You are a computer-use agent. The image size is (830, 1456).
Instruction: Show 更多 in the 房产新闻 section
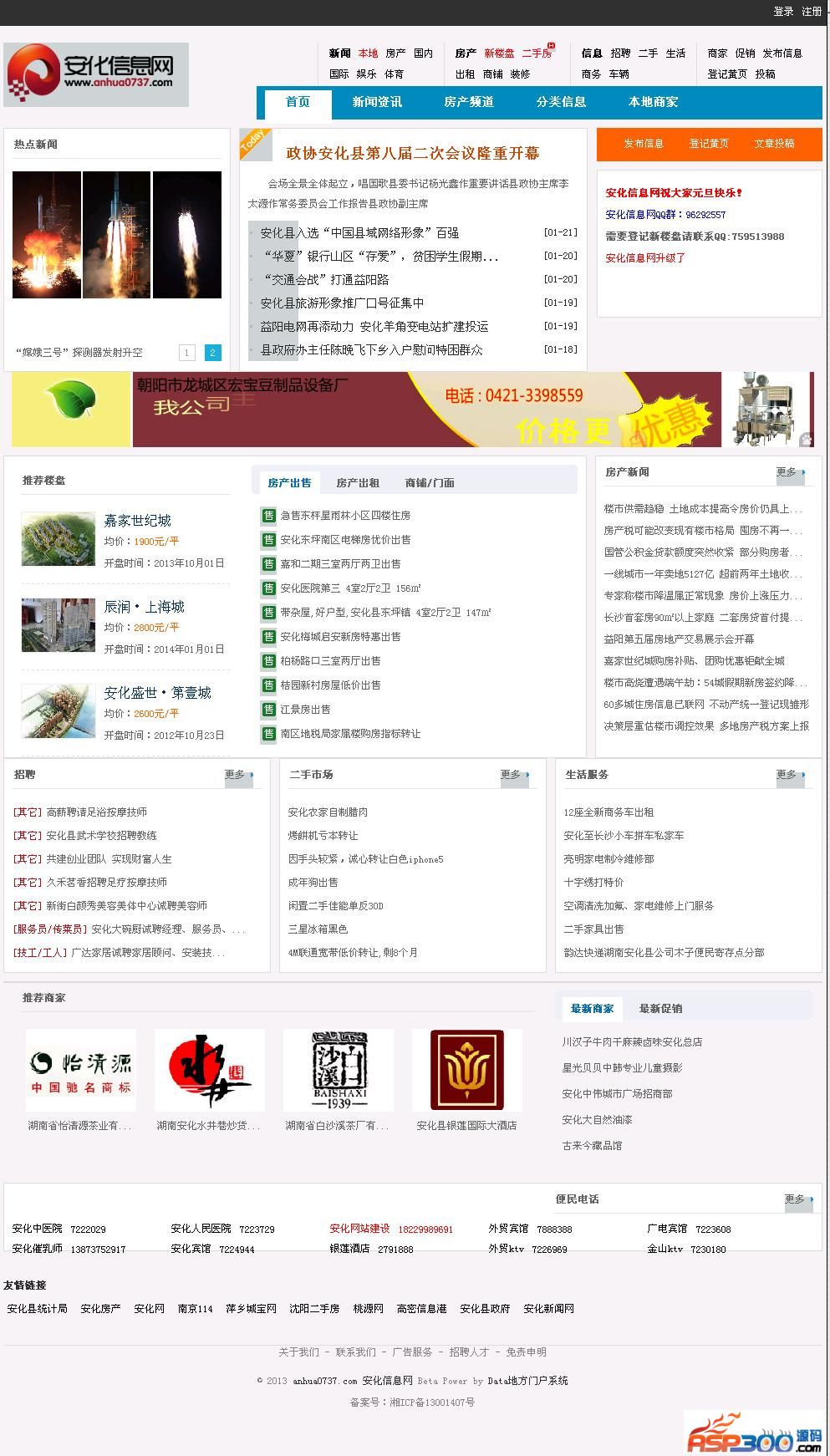coord(790,472)
